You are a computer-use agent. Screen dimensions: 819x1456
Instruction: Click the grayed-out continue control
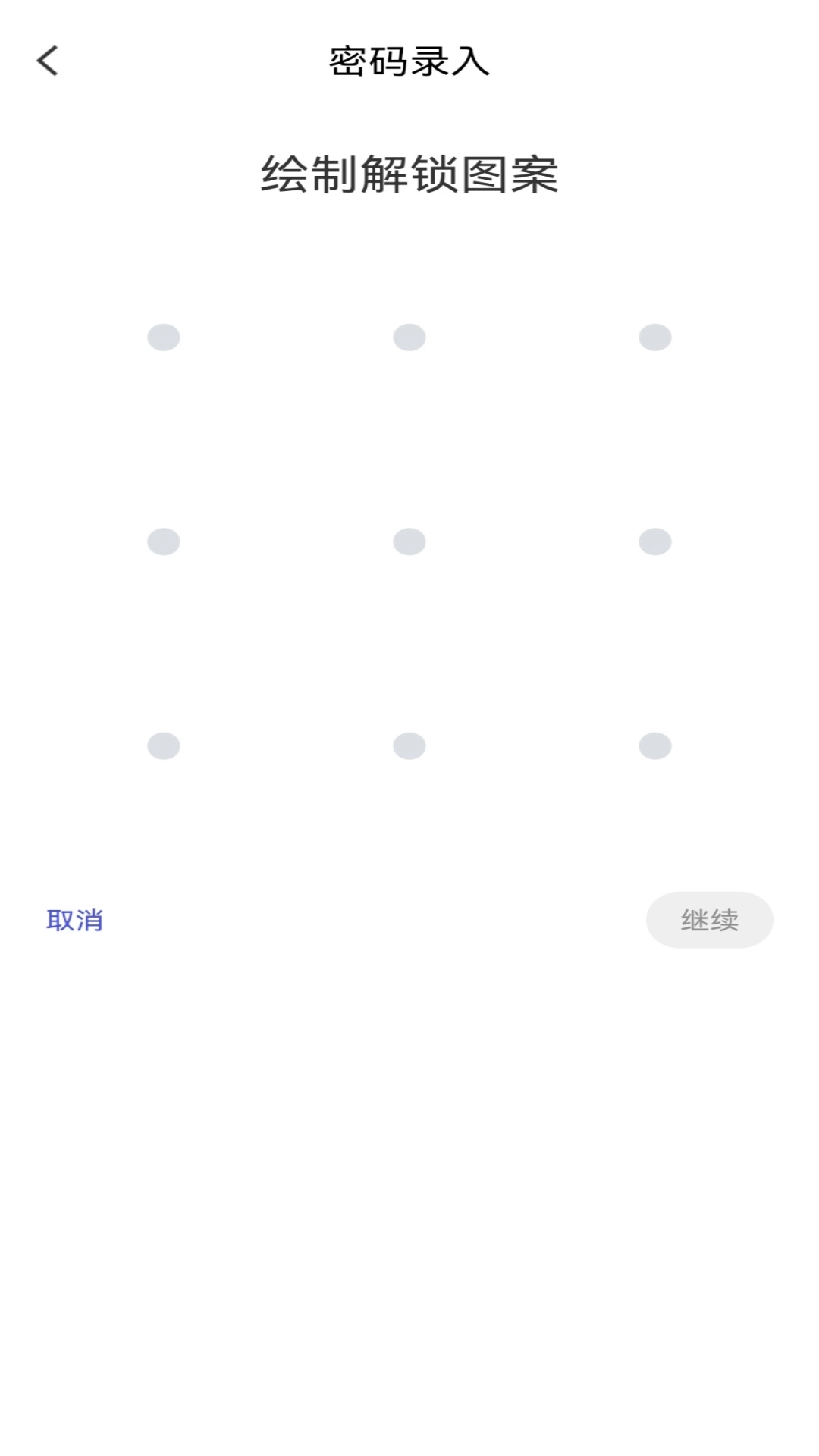point(709,919)
